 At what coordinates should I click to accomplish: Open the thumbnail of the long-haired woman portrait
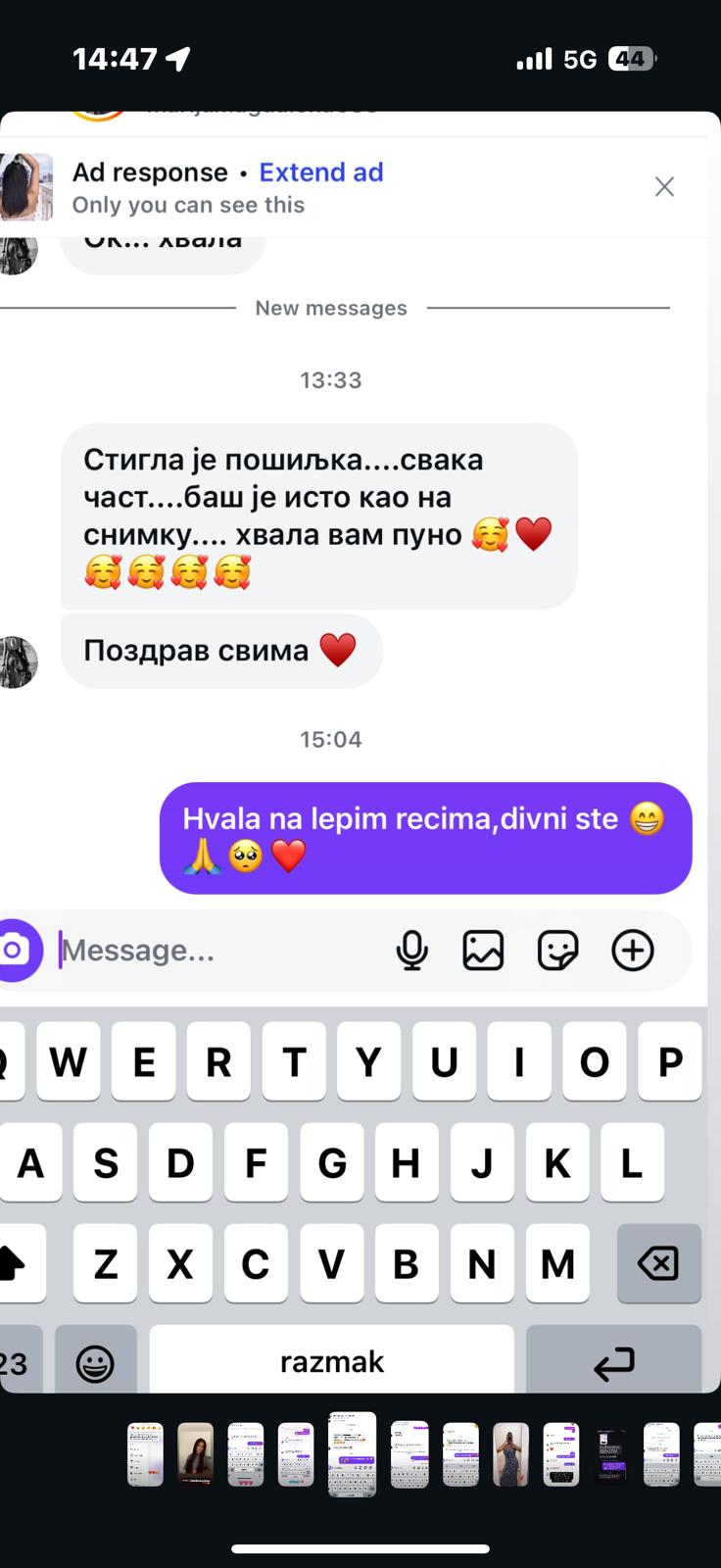click(195, 1454)
